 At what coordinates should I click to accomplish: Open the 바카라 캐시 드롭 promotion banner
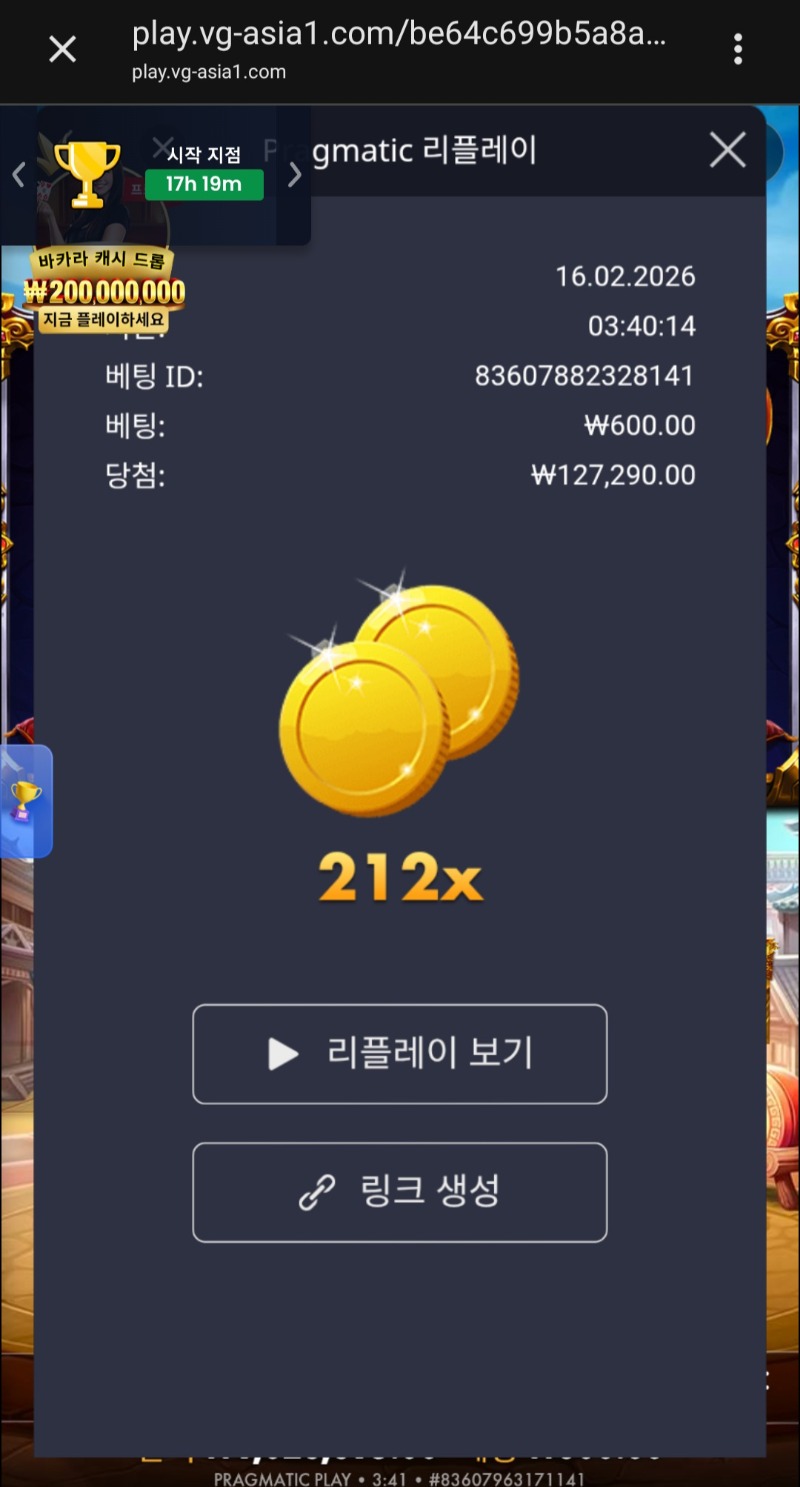pos(104,291)
